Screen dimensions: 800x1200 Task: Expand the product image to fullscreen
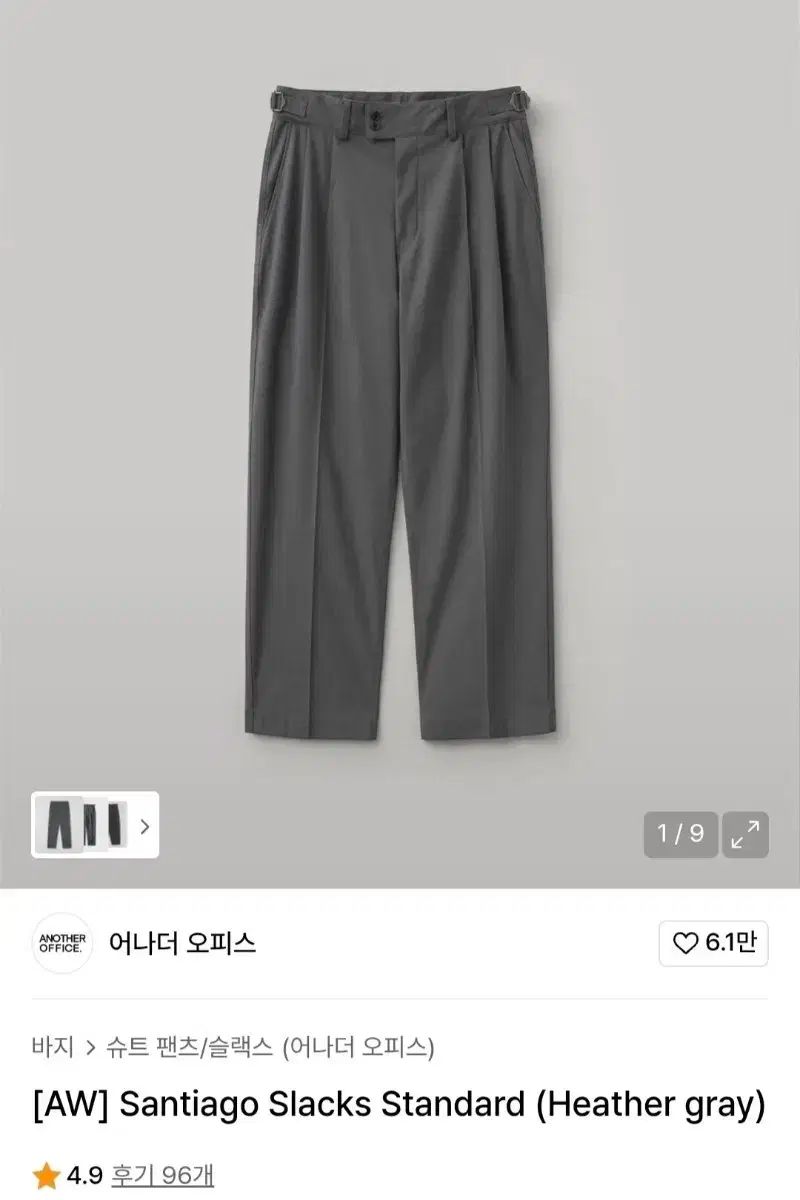click(745, 834)
